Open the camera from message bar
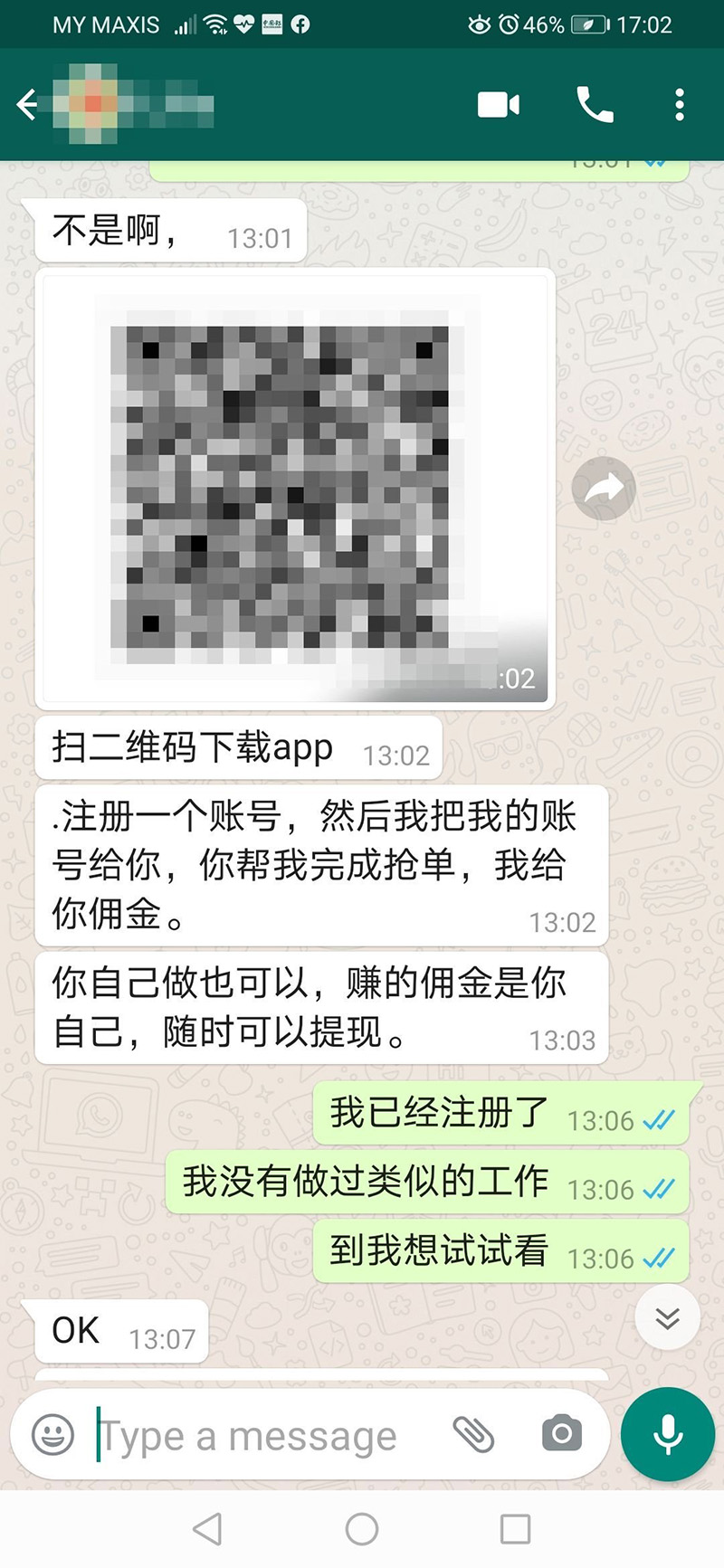The width and height of the screenshot is (724, 1568). (x=562, y=1434)
